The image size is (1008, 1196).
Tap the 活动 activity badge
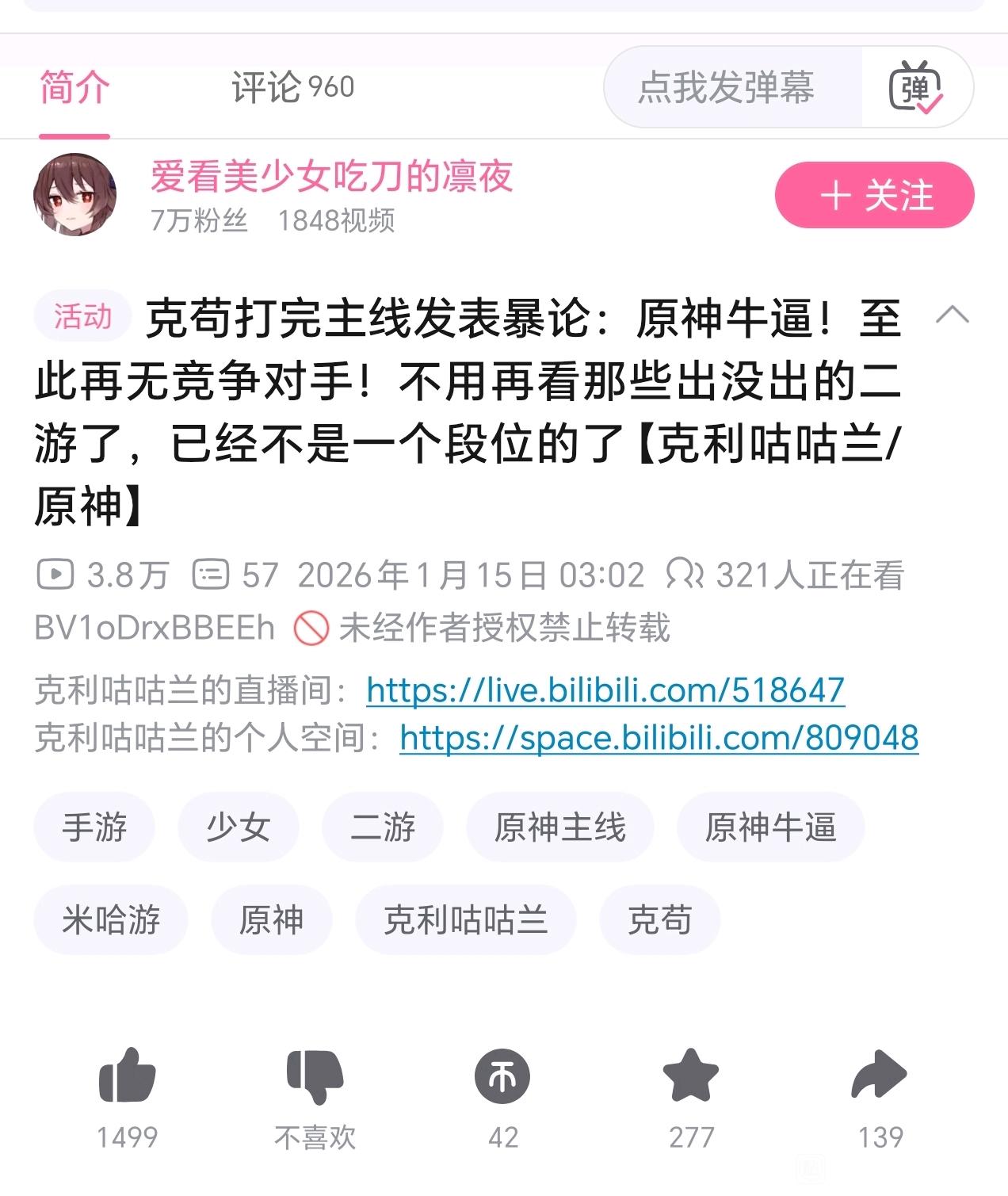point(82,317)
